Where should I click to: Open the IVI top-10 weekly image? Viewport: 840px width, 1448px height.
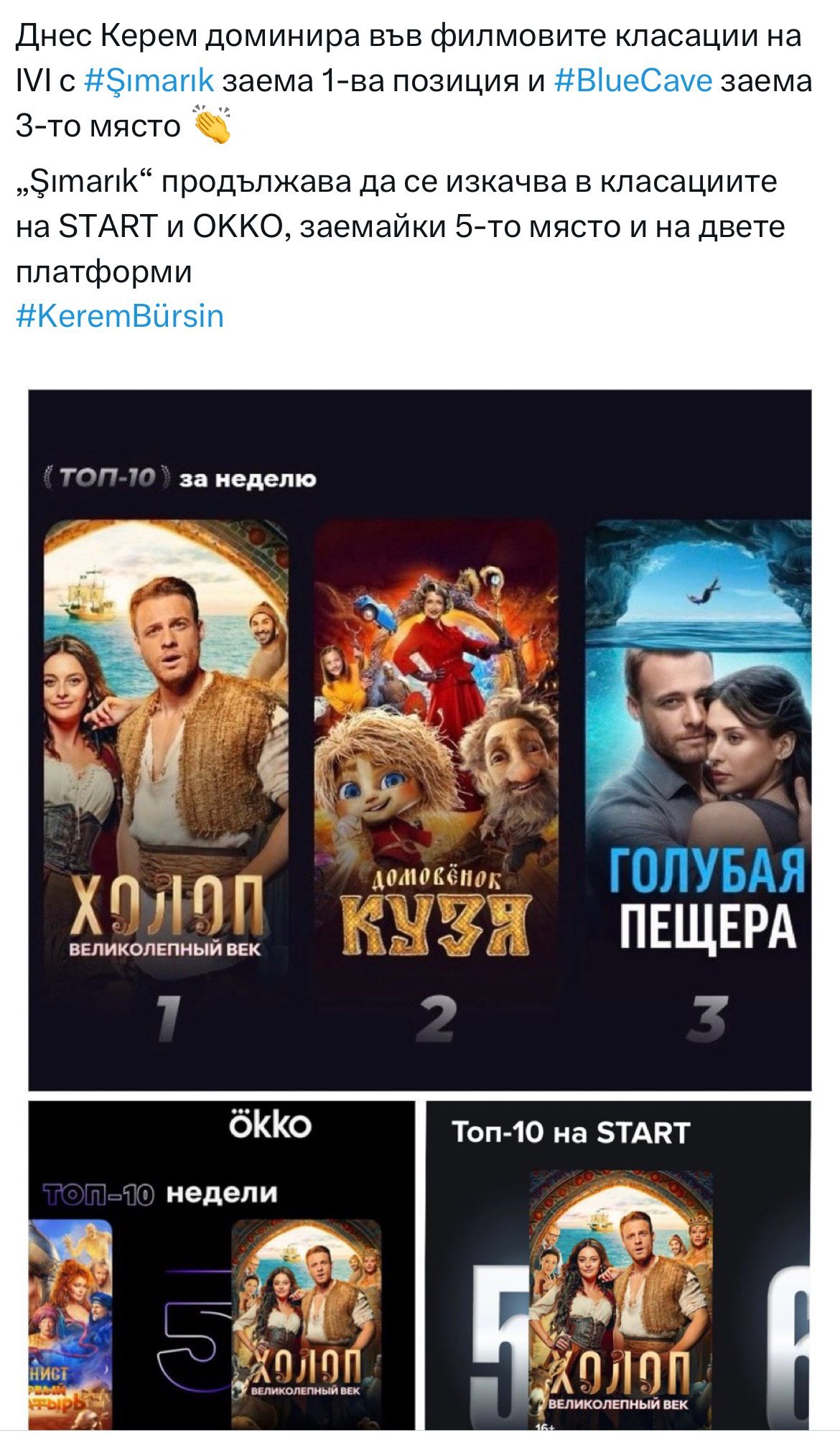click(420, 740)
